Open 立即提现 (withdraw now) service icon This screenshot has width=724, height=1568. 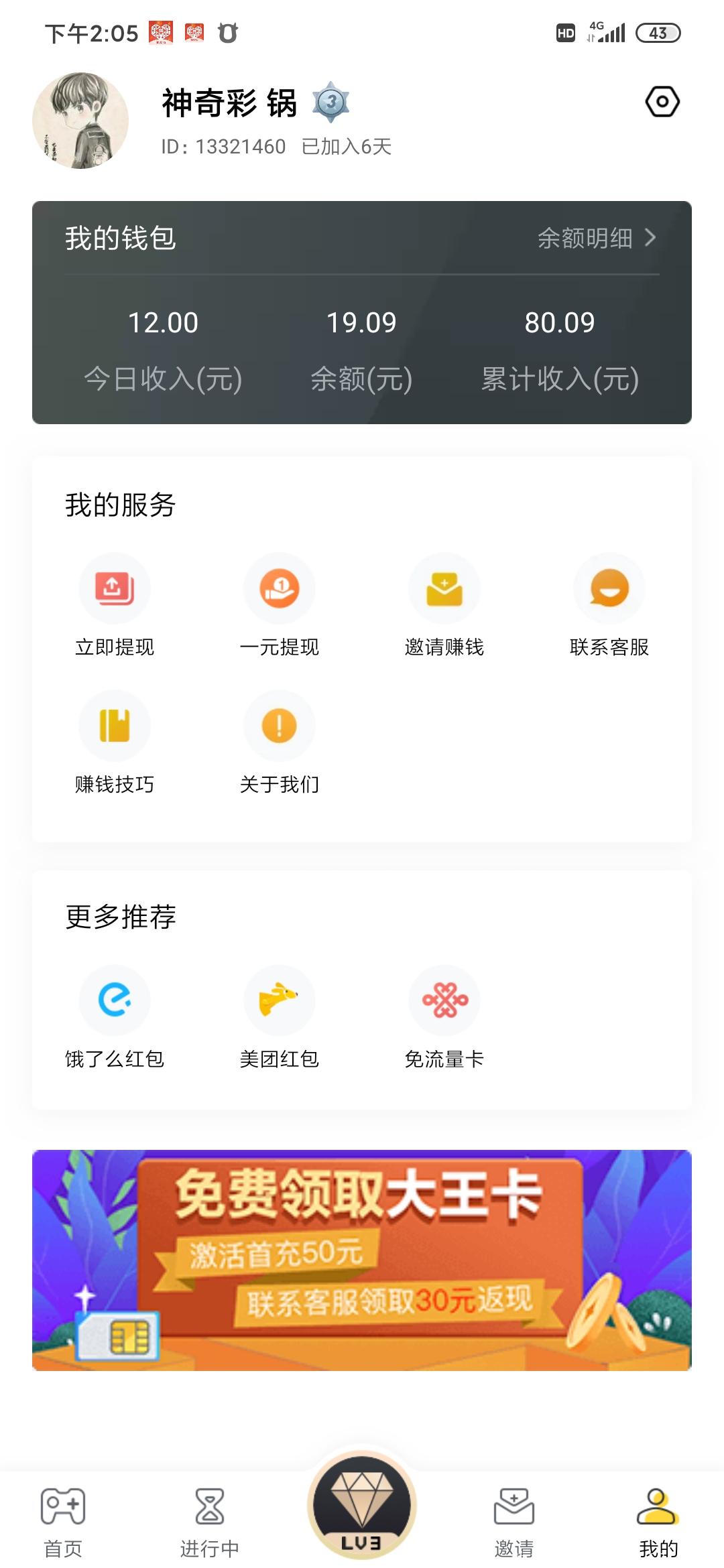(x=114, y=588)
